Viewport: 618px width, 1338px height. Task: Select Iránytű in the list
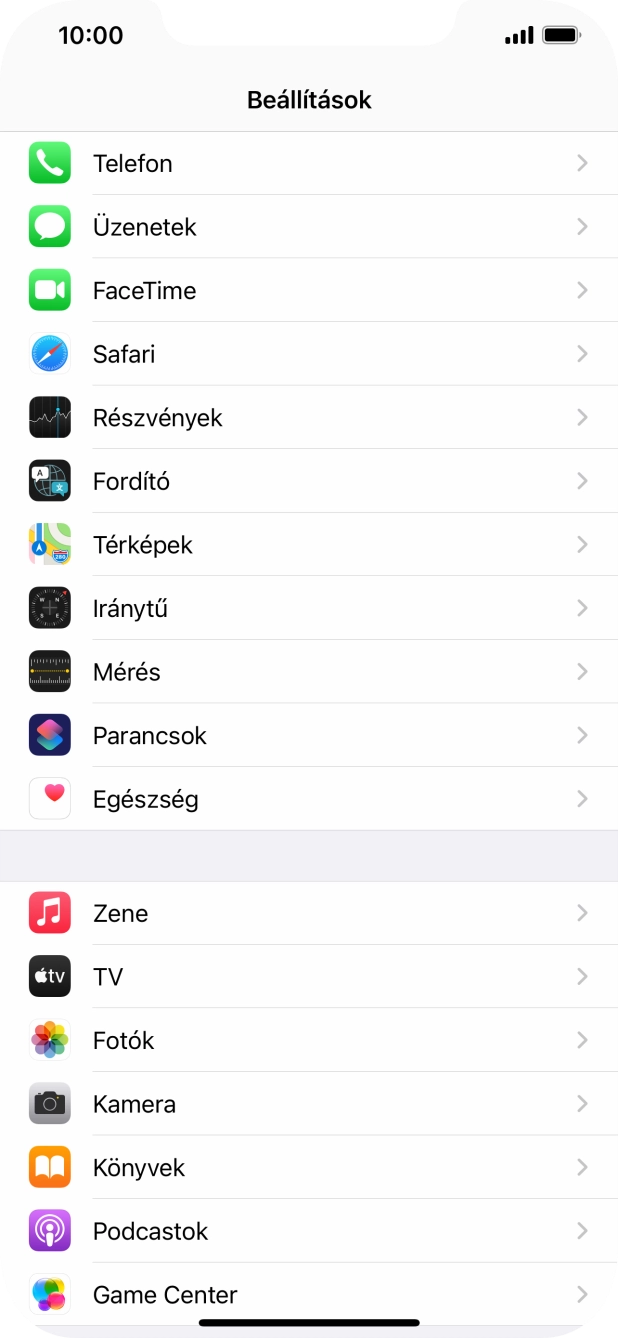pos(309,608)
